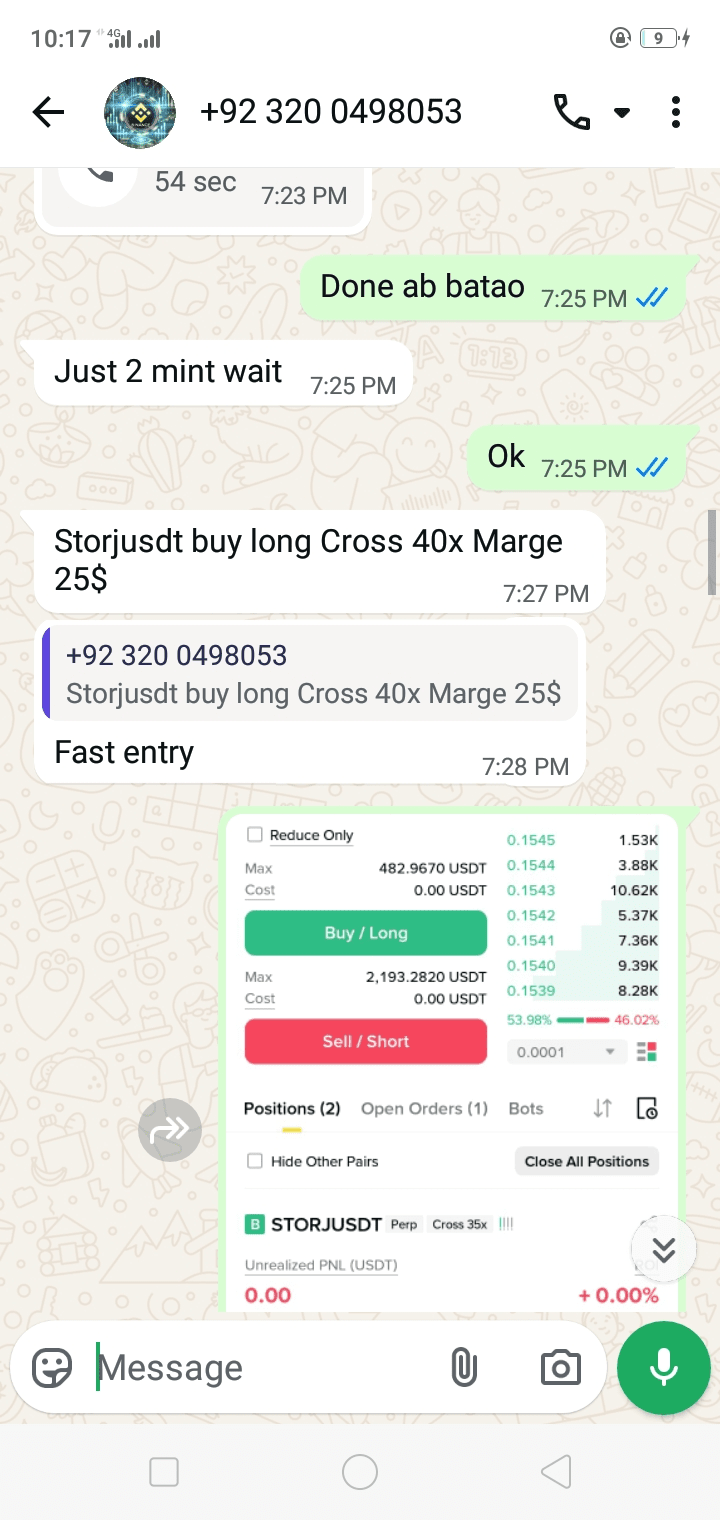Go back to the chat list
720x1520 pixels.
click(x=48, y=112)
